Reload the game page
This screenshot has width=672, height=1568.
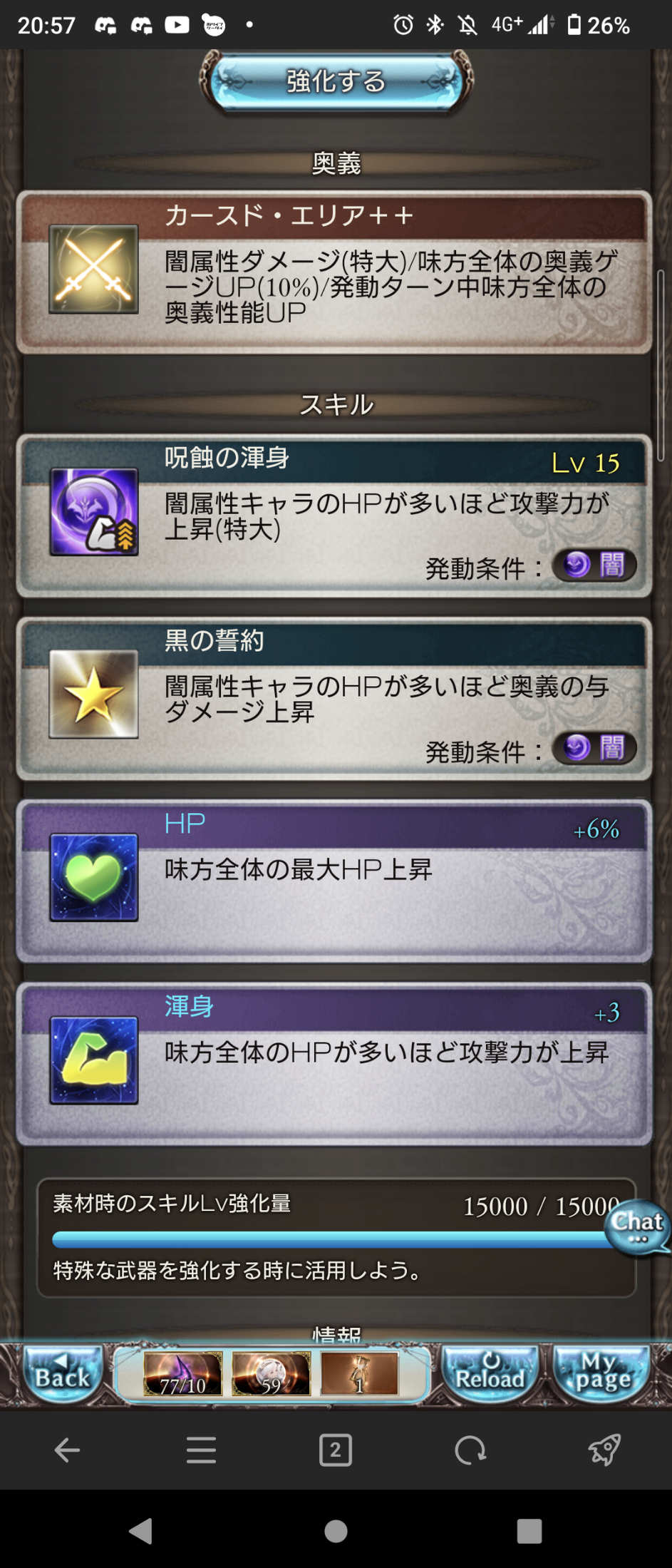pos(490,1373)
